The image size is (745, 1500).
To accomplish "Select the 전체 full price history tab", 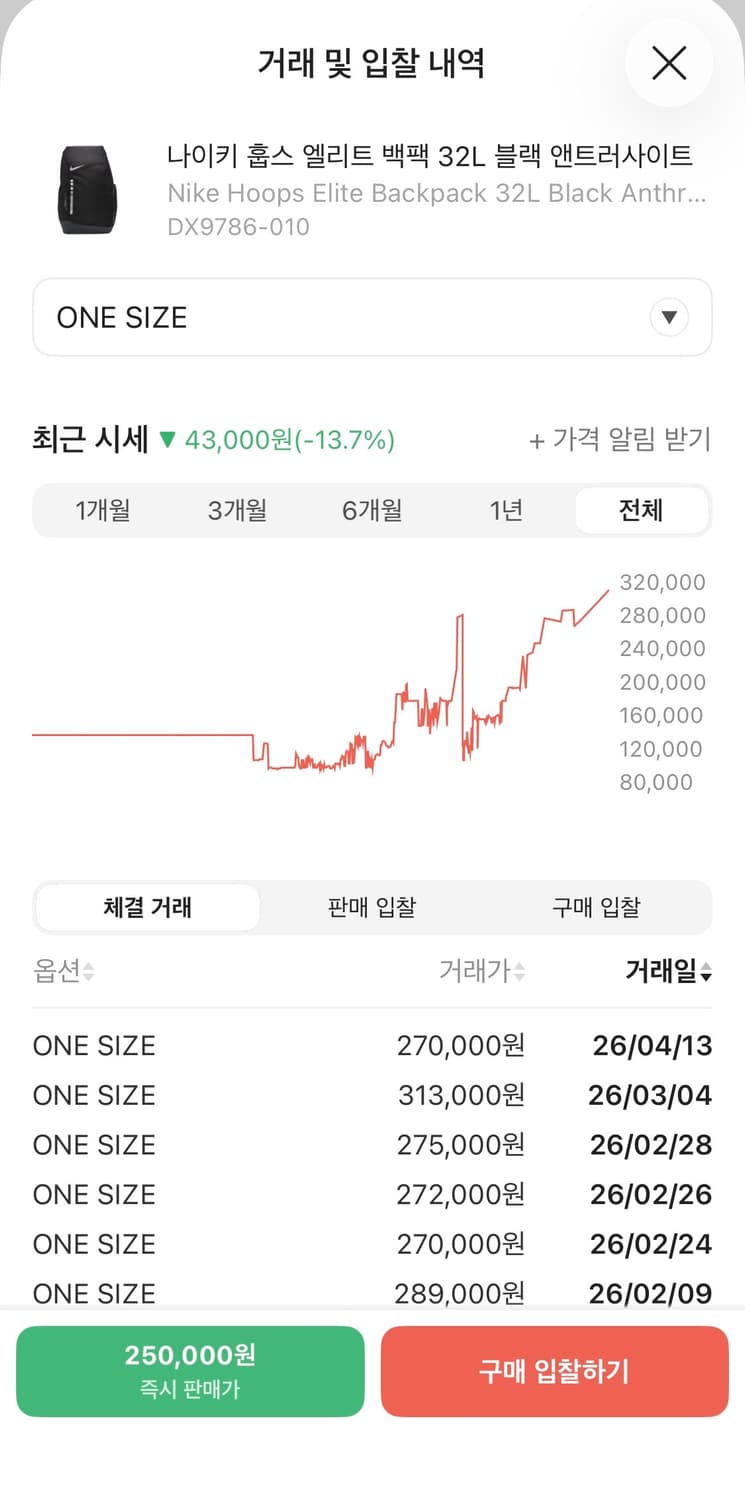I will (x=643, y=510).
